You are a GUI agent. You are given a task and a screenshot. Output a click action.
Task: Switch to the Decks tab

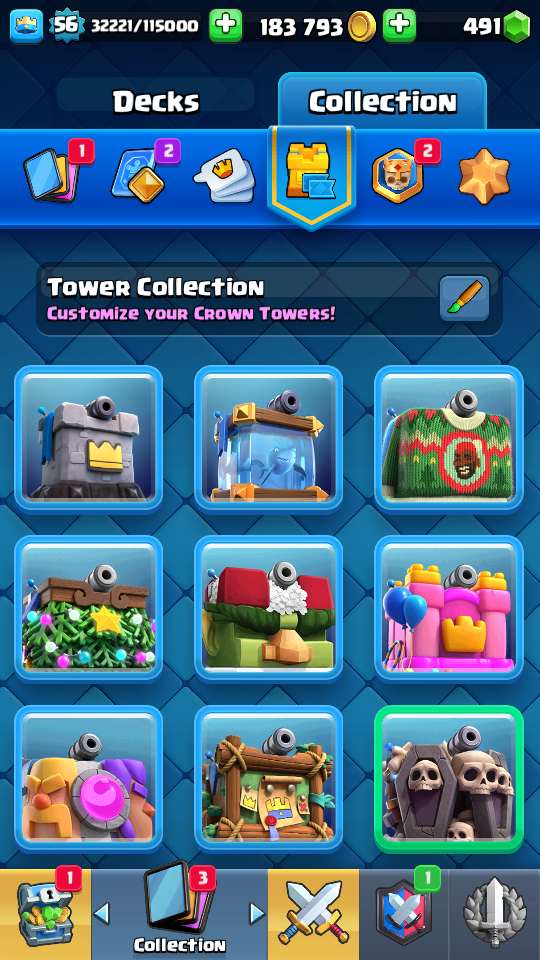coord(156,101)
